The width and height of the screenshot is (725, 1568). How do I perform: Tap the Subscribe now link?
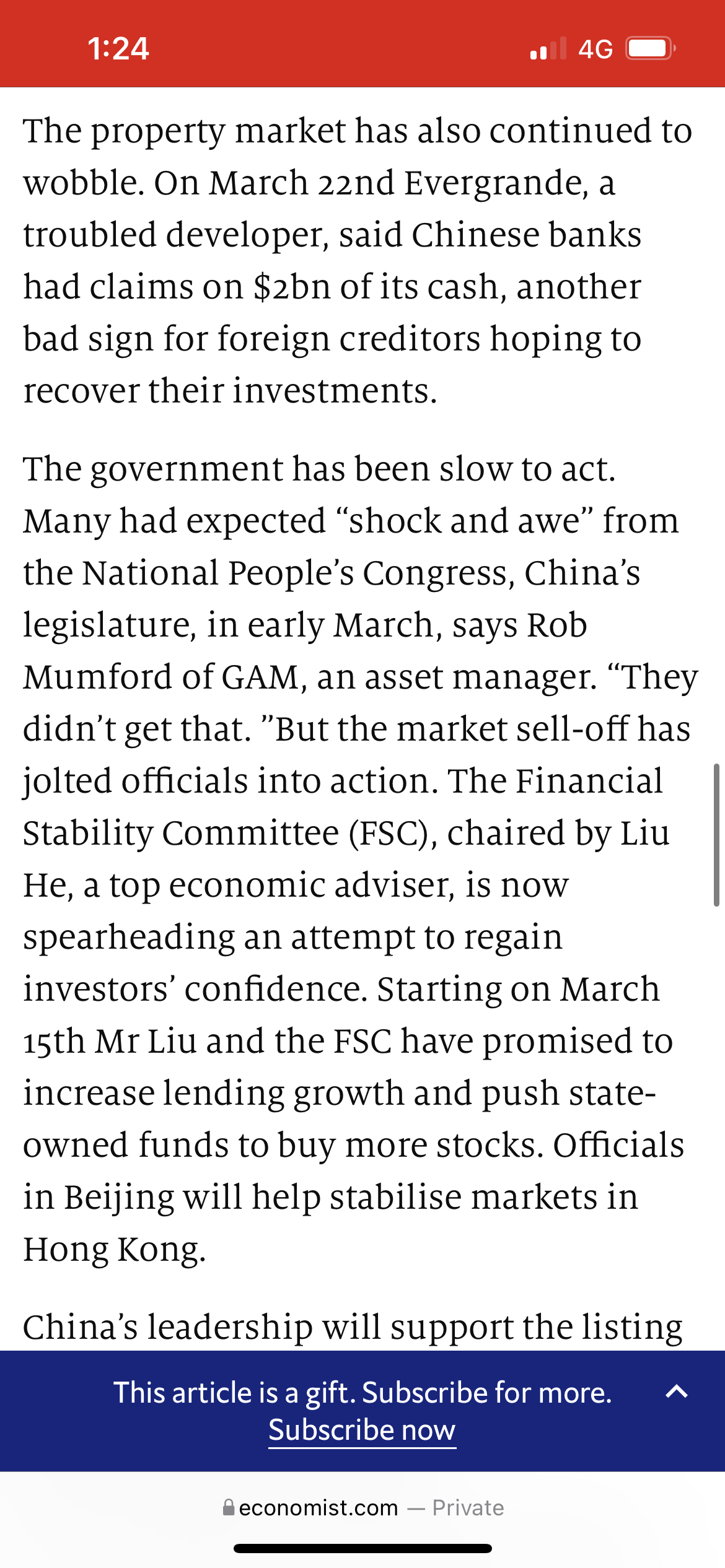[x=362, y=1431]
